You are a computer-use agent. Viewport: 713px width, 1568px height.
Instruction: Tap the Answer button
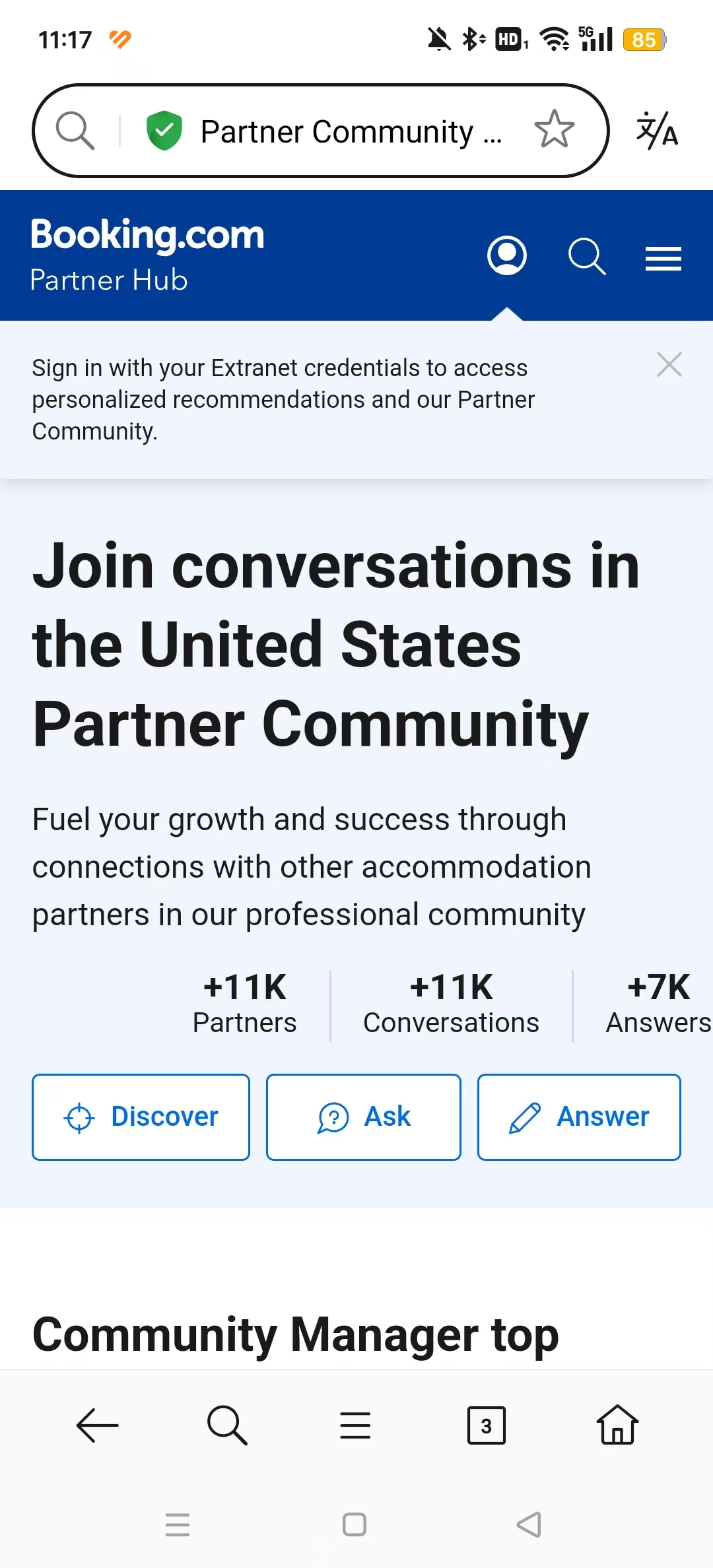[x=579, y=1117]
